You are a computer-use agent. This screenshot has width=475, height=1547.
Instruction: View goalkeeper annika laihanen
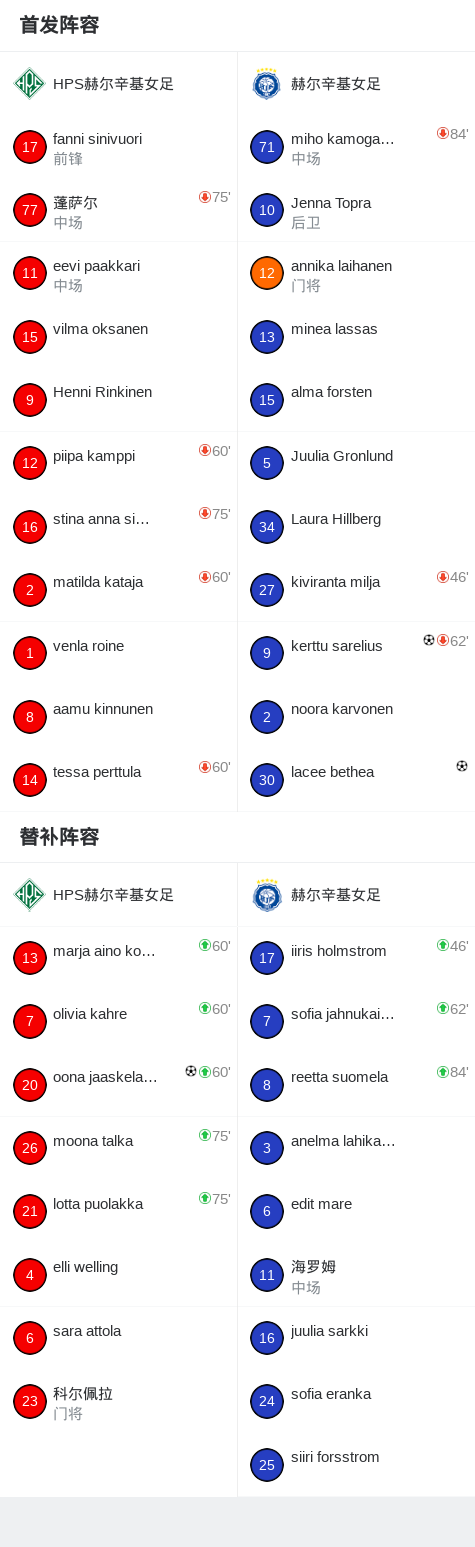click(356, 273)
